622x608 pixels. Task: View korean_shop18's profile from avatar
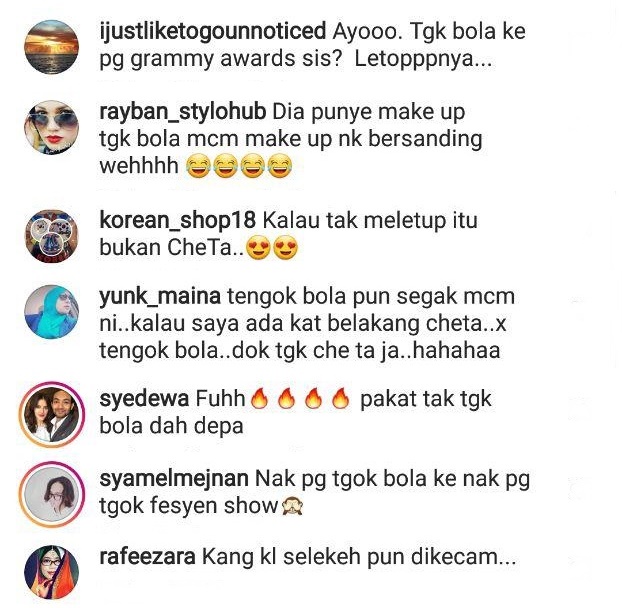pos(51,236)
